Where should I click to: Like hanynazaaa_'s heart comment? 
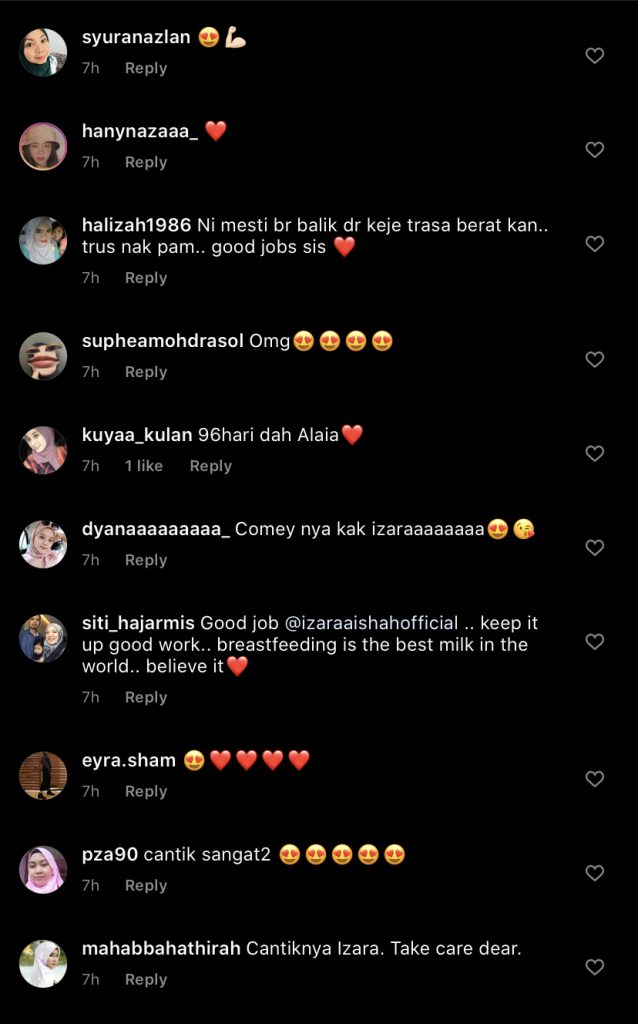[595, 150]
